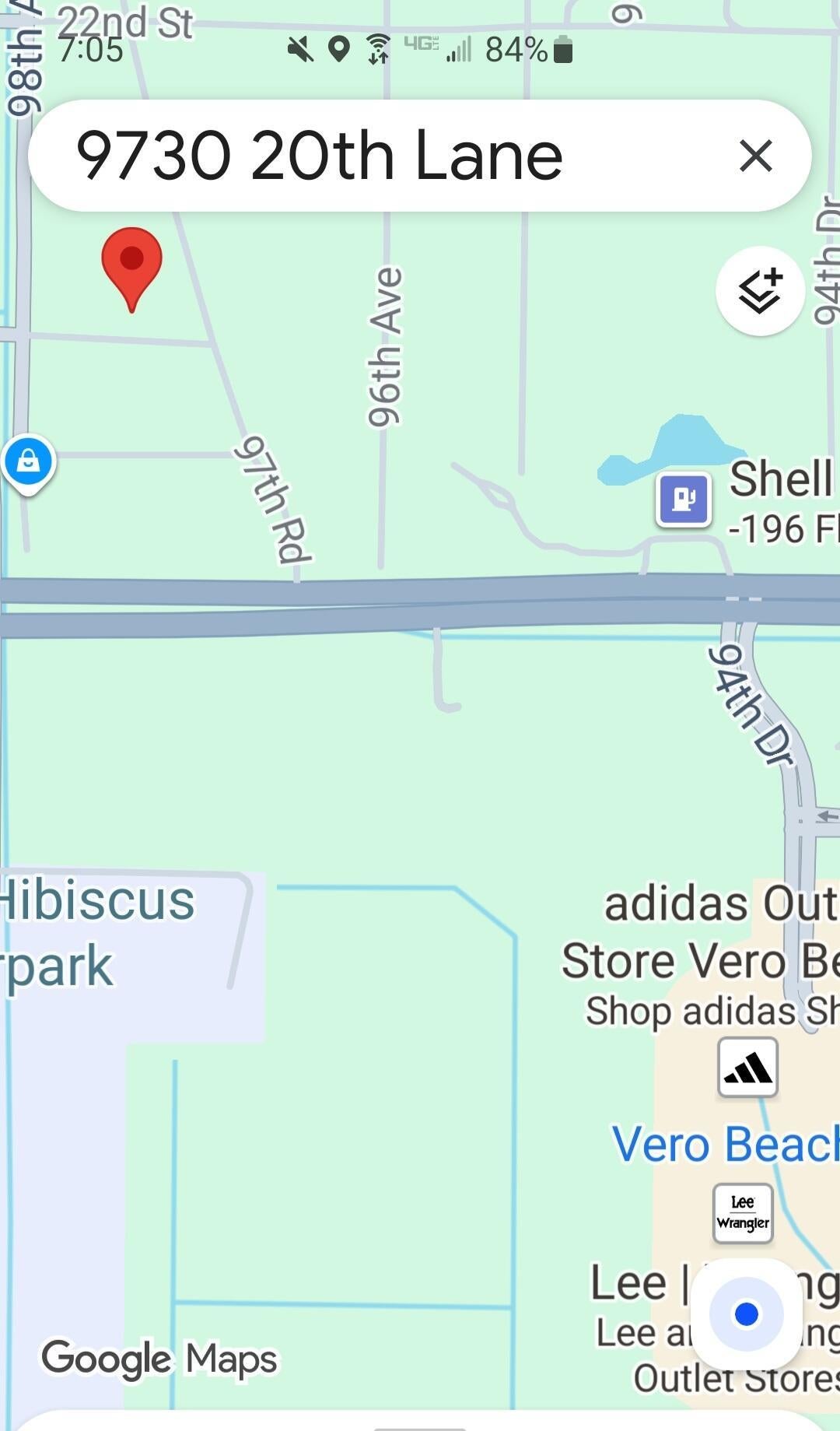Image resolution: width=840 pixels, height=1431 pixels.
Task: Clear the search with the X button
Action: pos(755,156)
